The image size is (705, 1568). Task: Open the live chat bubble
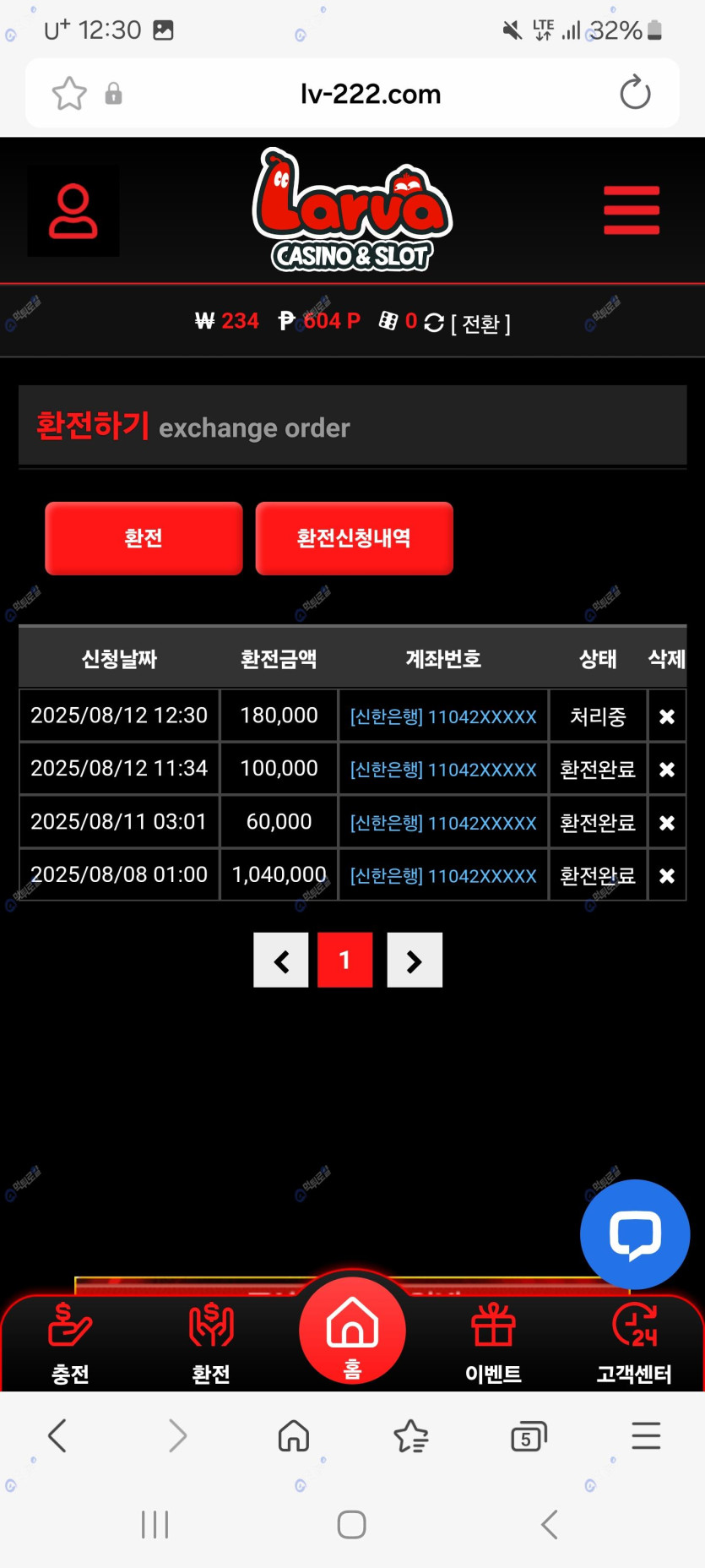pyautogui.click(x=635, y=1234)
